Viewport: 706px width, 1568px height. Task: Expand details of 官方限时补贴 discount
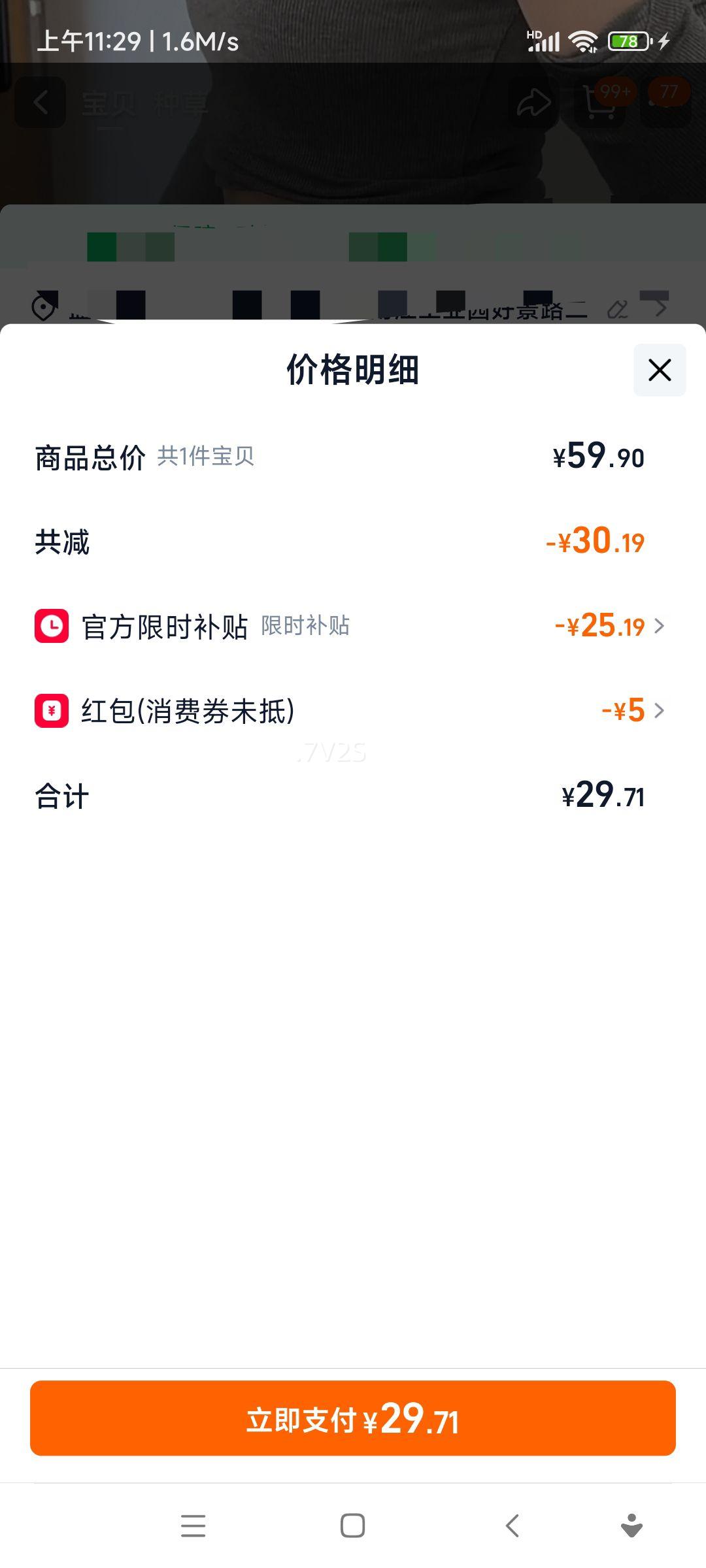[659, 627]
